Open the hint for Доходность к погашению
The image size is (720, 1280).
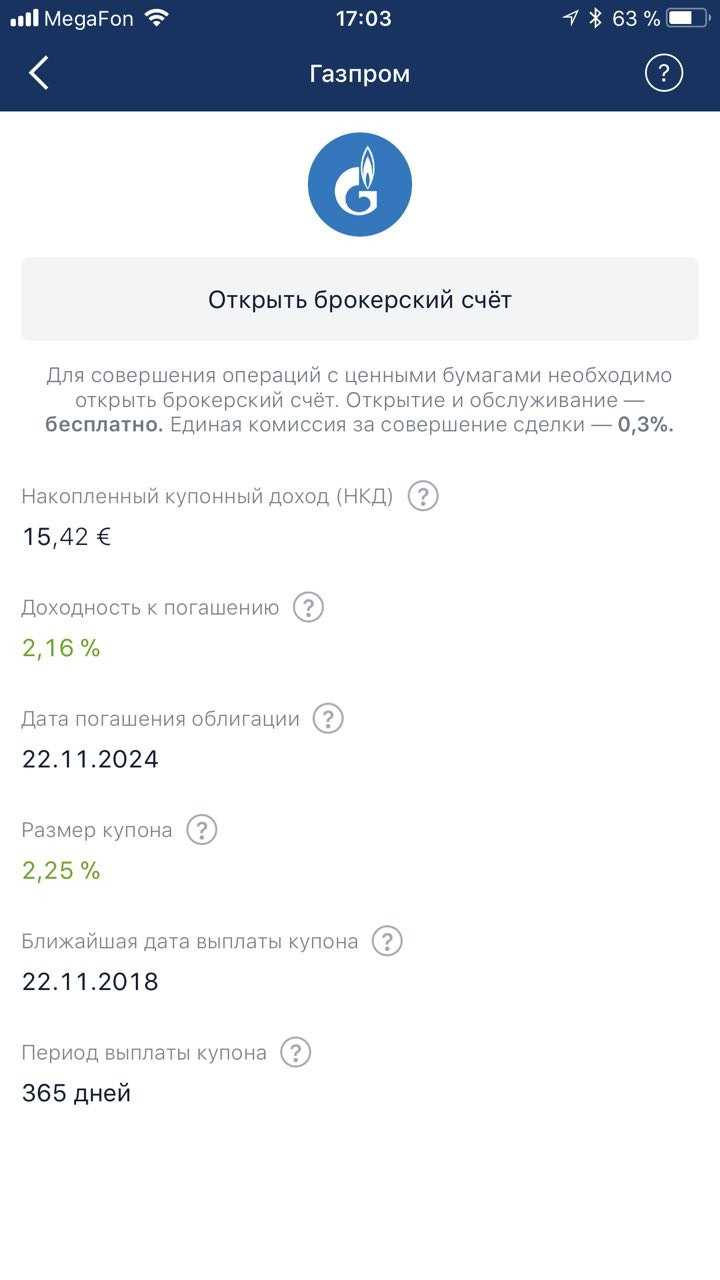(x=308, y=607)
